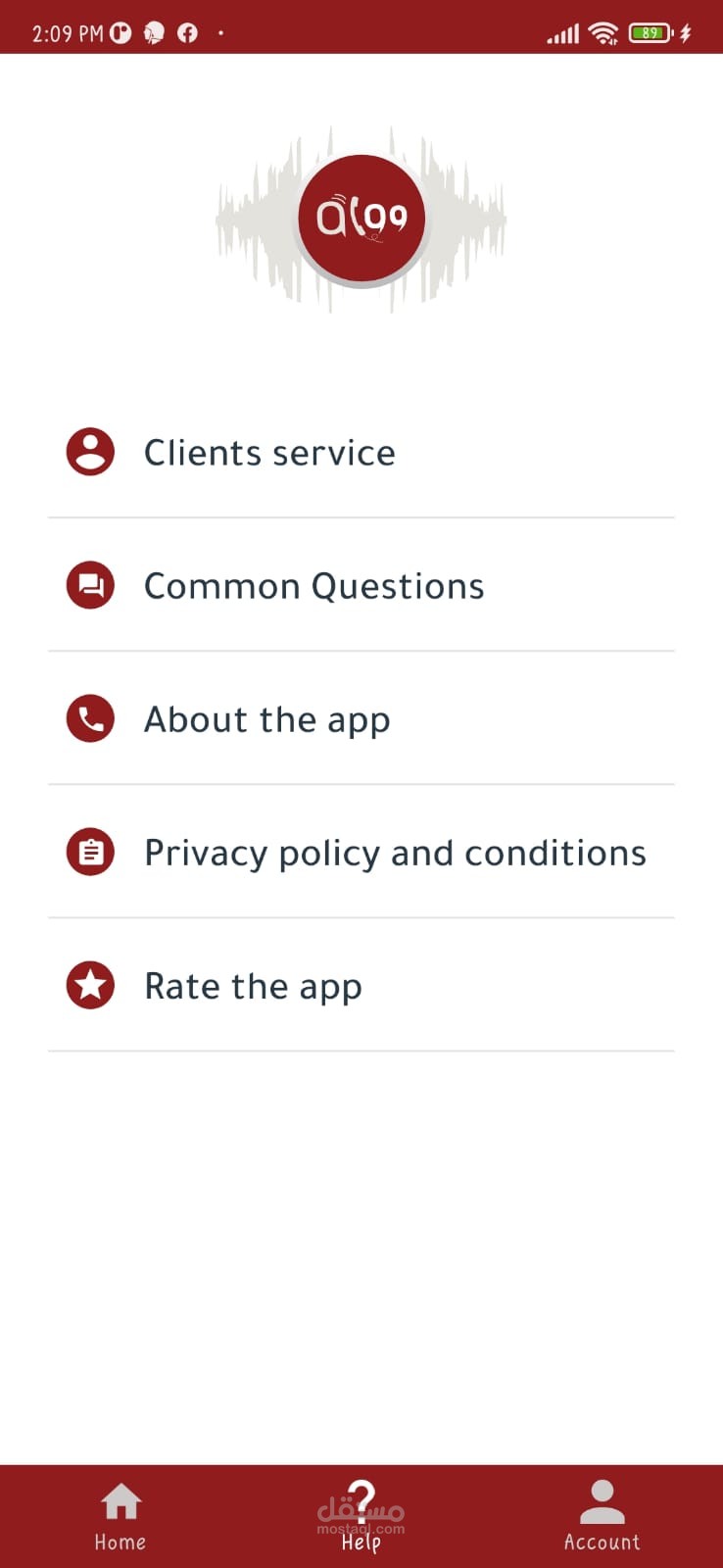Go to the Account tab
723x1568 pixels.
pos(602,1517)
